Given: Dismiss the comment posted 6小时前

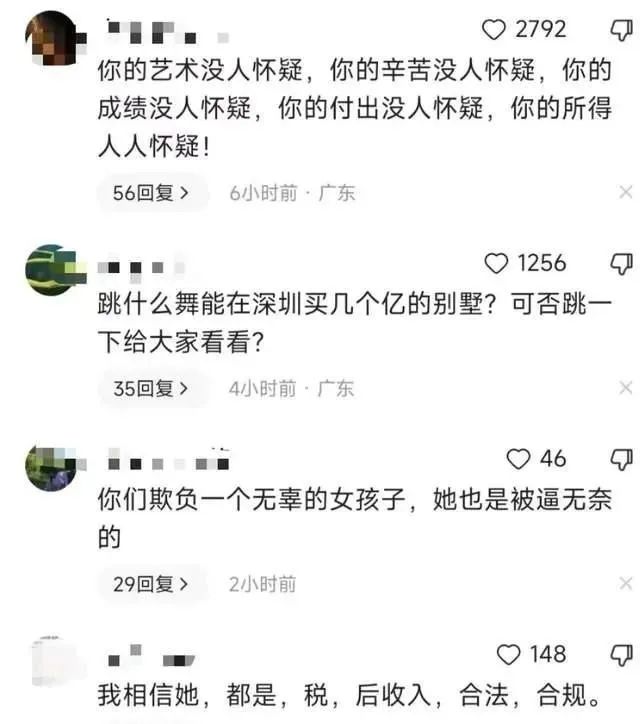Looking at the screenshot, I should click(x=626, y=192).
